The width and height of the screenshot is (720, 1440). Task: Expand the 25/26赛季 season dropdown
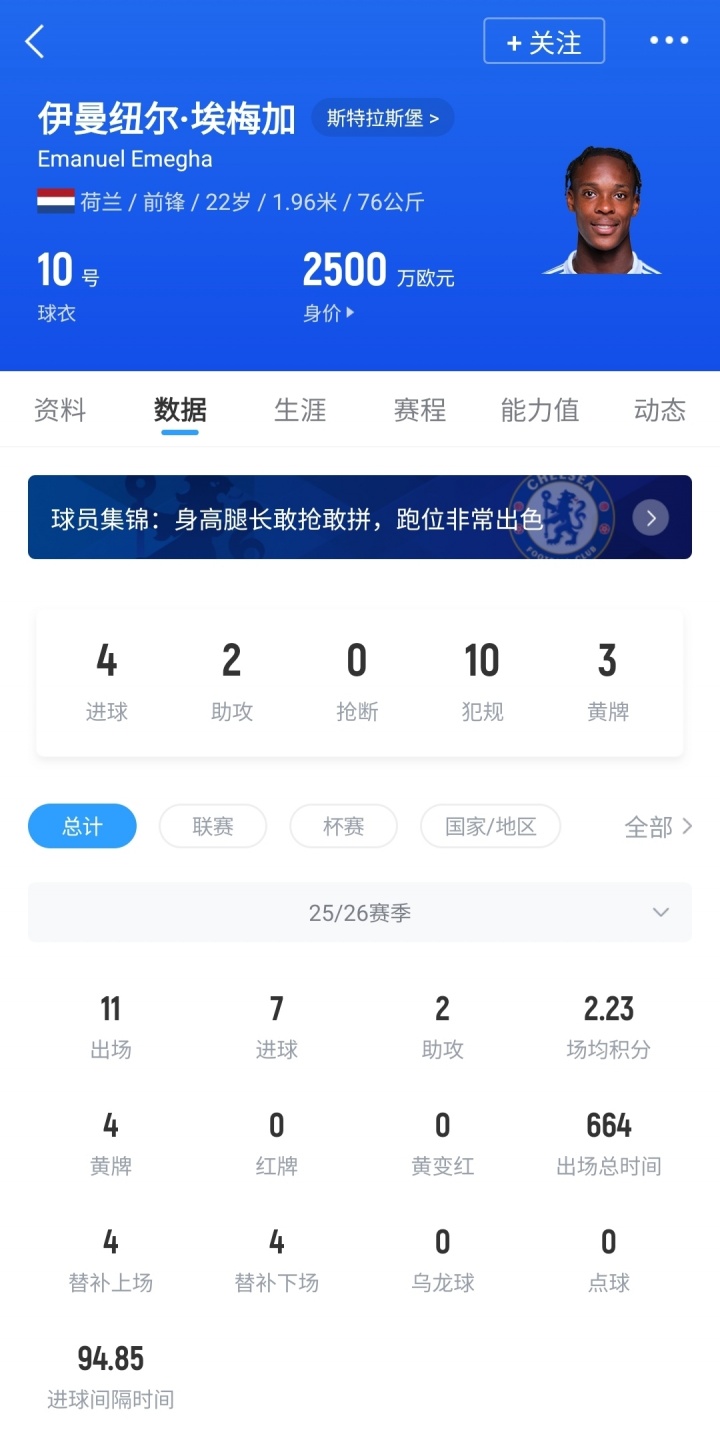pos(360,912)
